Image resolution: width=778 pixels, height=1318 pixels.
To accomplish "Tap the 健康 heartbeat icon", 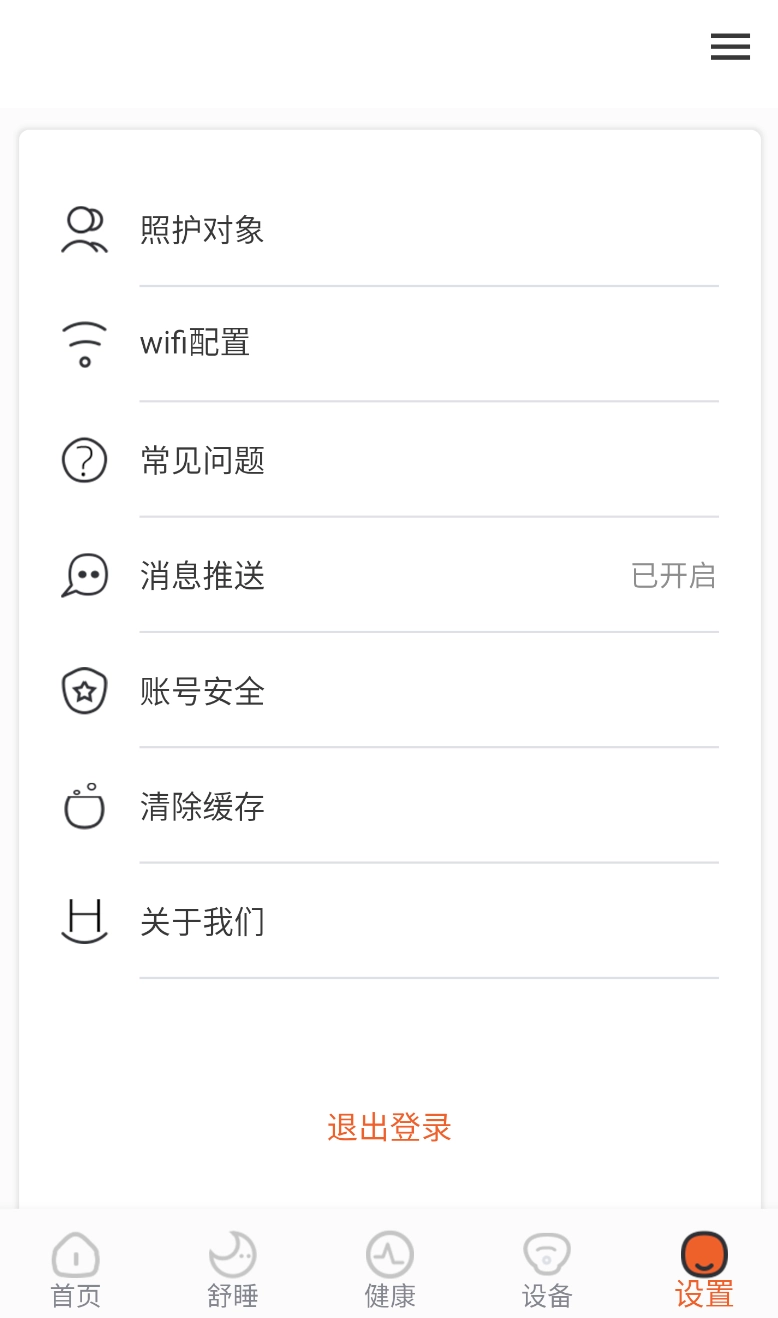I will coord(389,1252).
